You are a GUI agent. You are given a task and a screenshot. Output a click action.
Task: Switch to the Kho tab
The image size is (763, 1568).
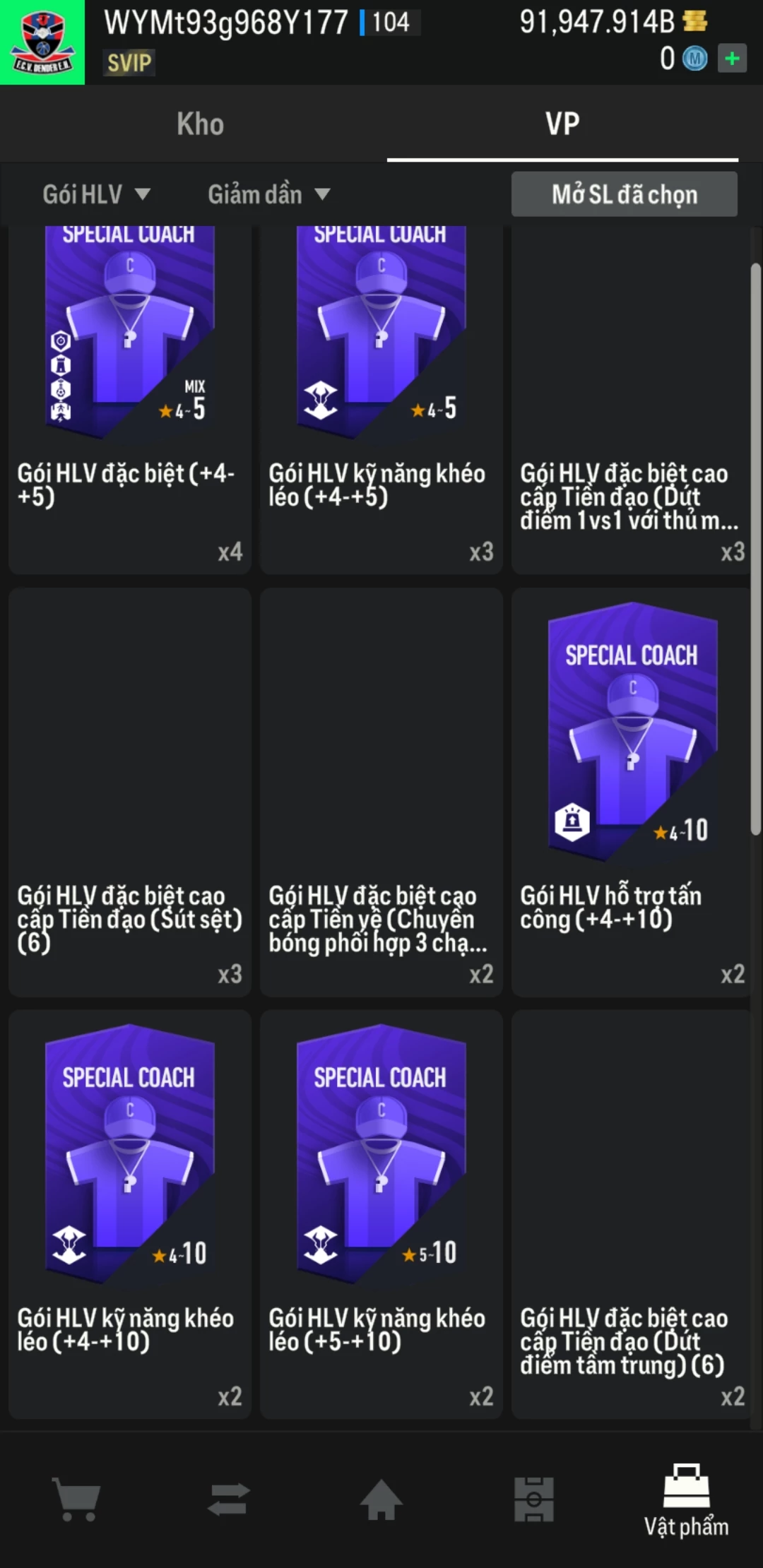[200, 124]
